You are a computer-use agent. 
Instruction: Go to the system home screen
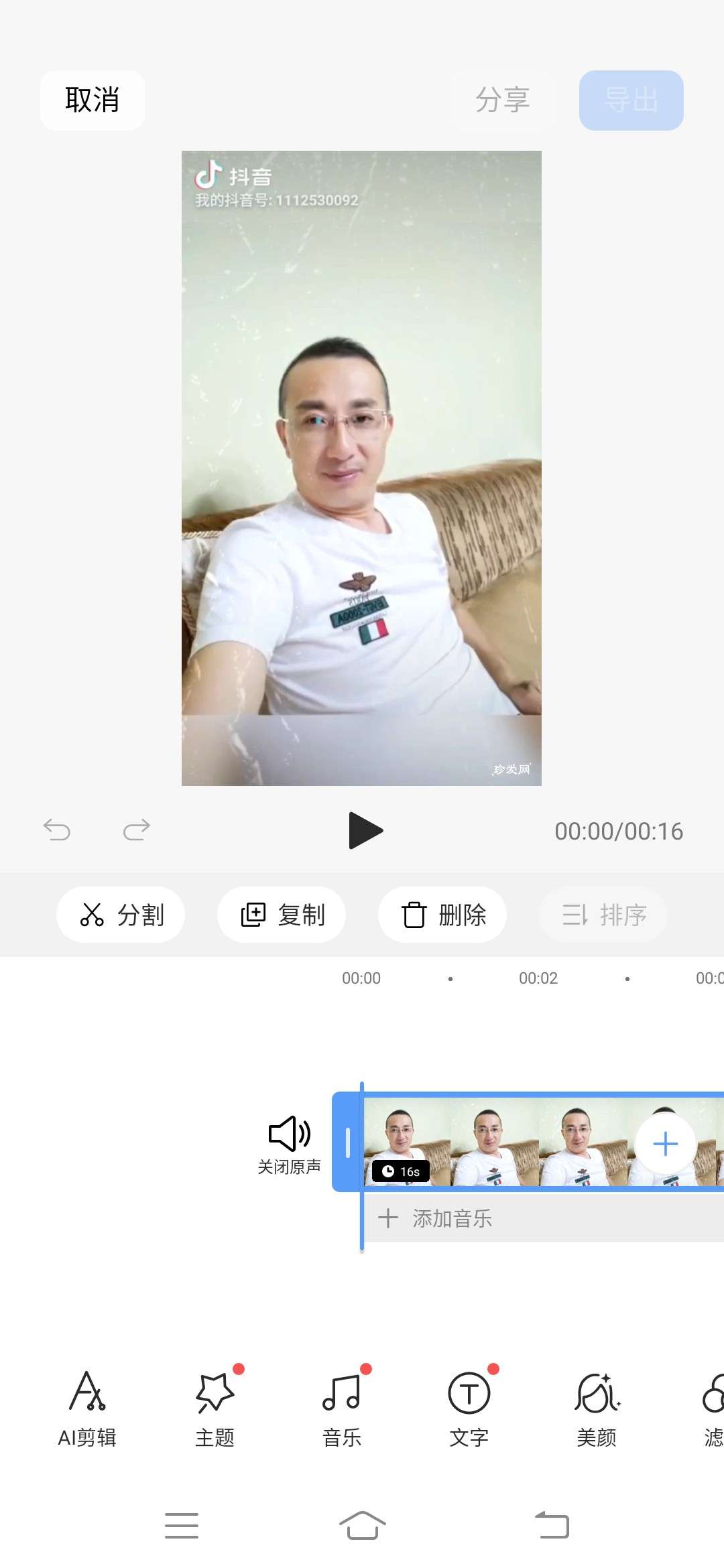362,1526
